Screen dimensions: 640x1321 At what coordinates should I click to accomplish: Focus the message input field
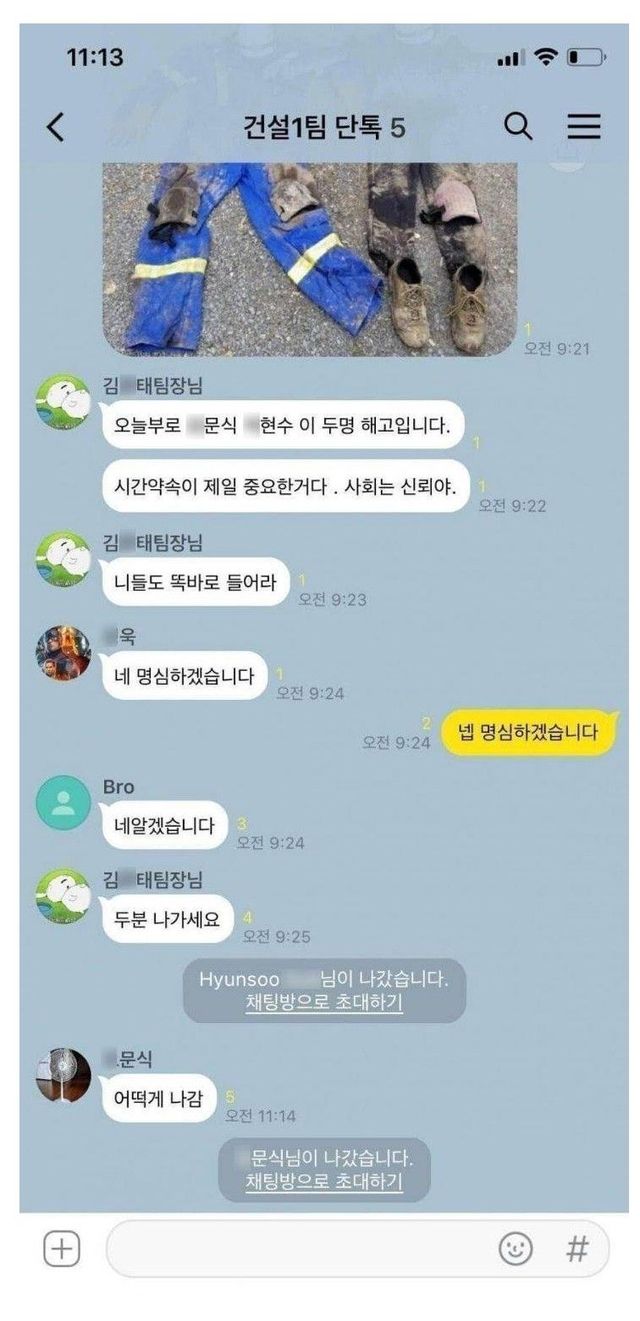click(300, 1248)
